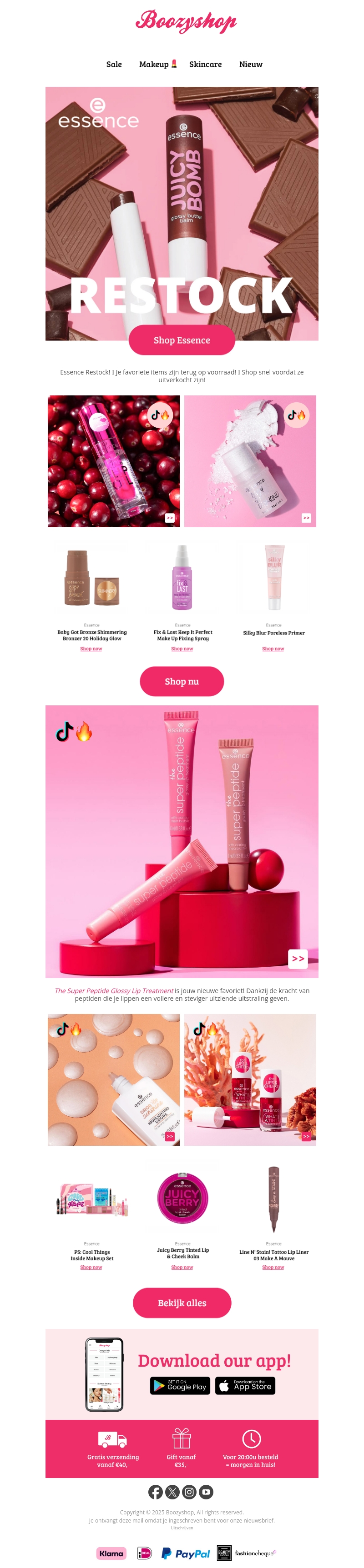
Task: Tap the Uitschrijven unsubscribe link
Action: (x=182, y=1528)
